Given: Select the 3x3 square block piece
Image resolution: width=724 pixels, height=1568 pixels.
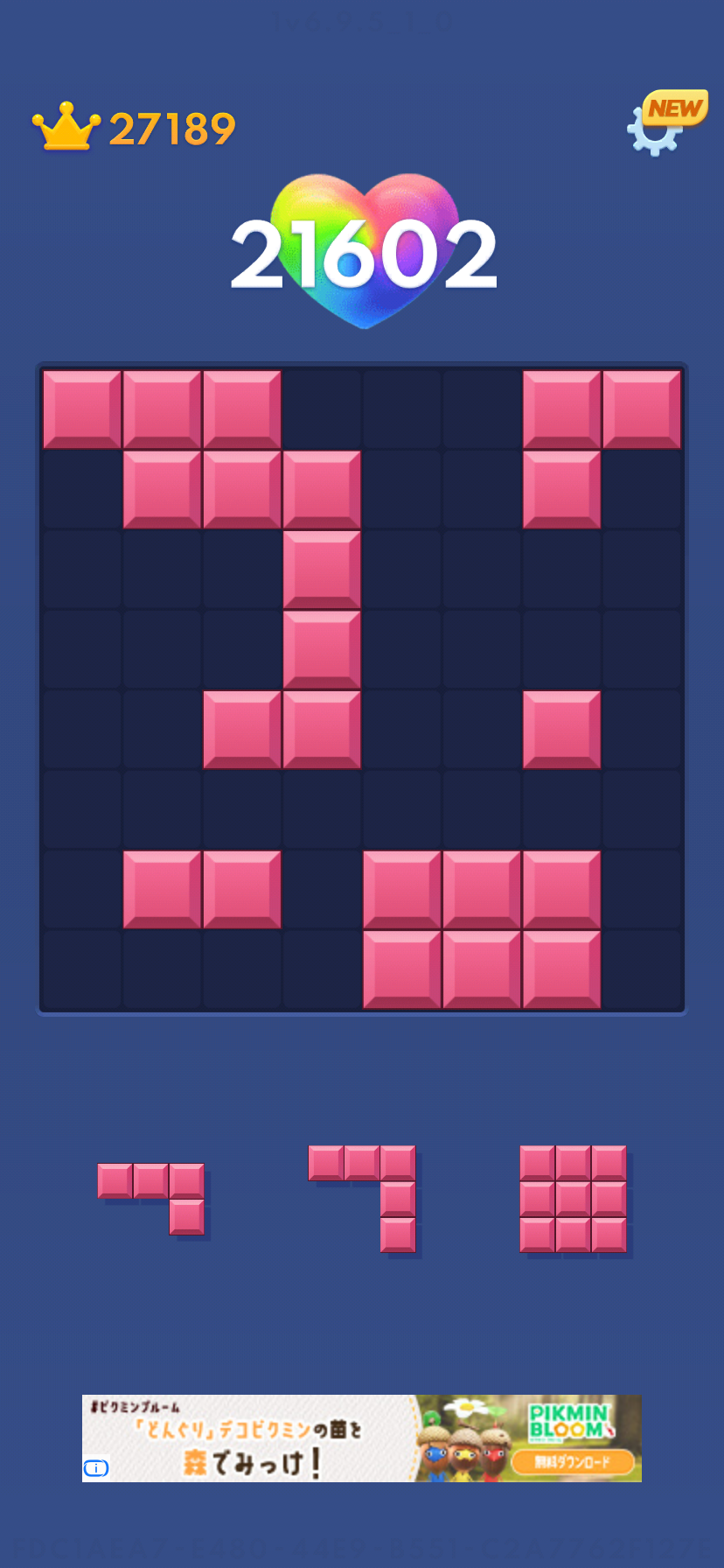Looking at the screenshot, I should click(x=573, y=1199).
